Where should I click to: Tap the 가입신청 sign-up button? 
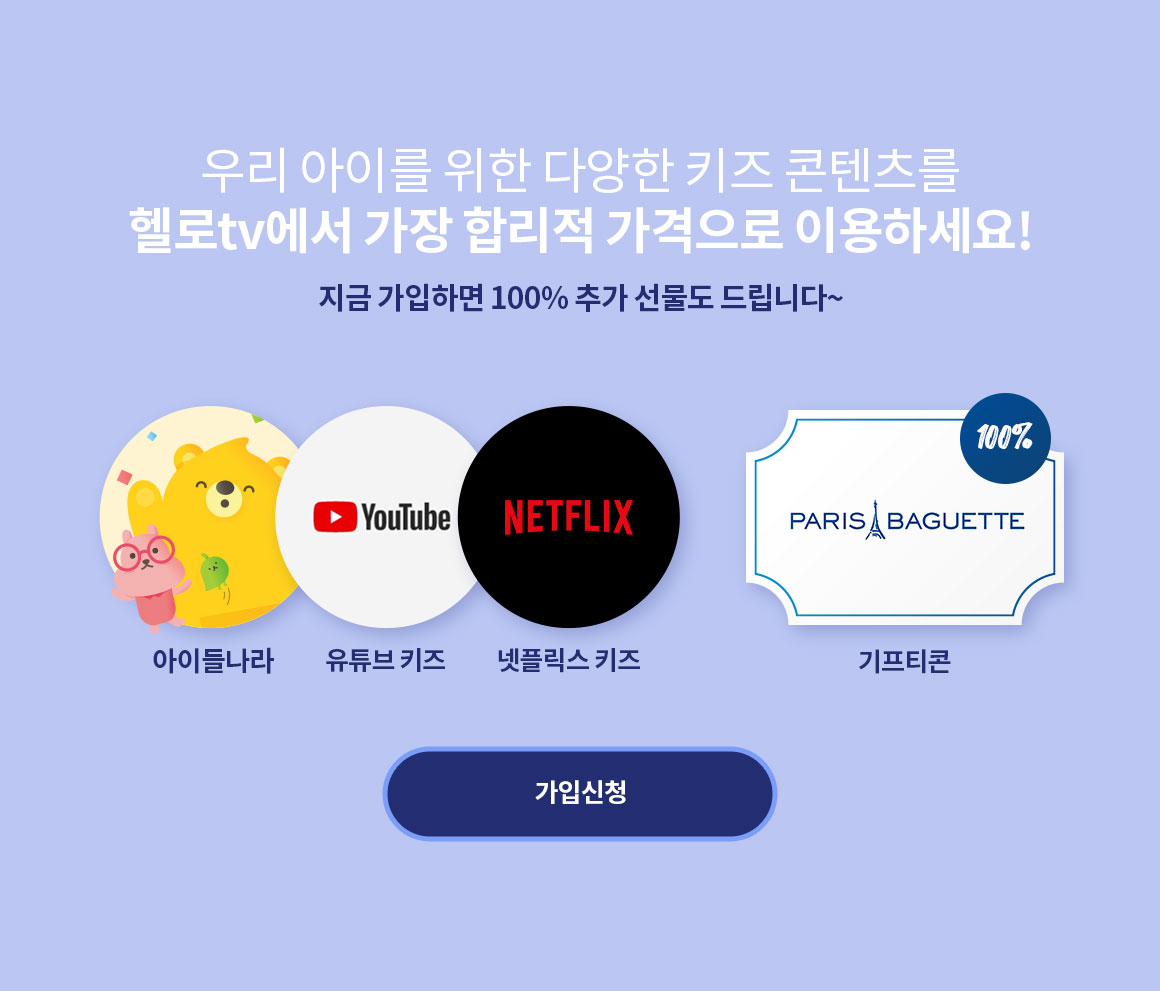[x=580, y=793]
